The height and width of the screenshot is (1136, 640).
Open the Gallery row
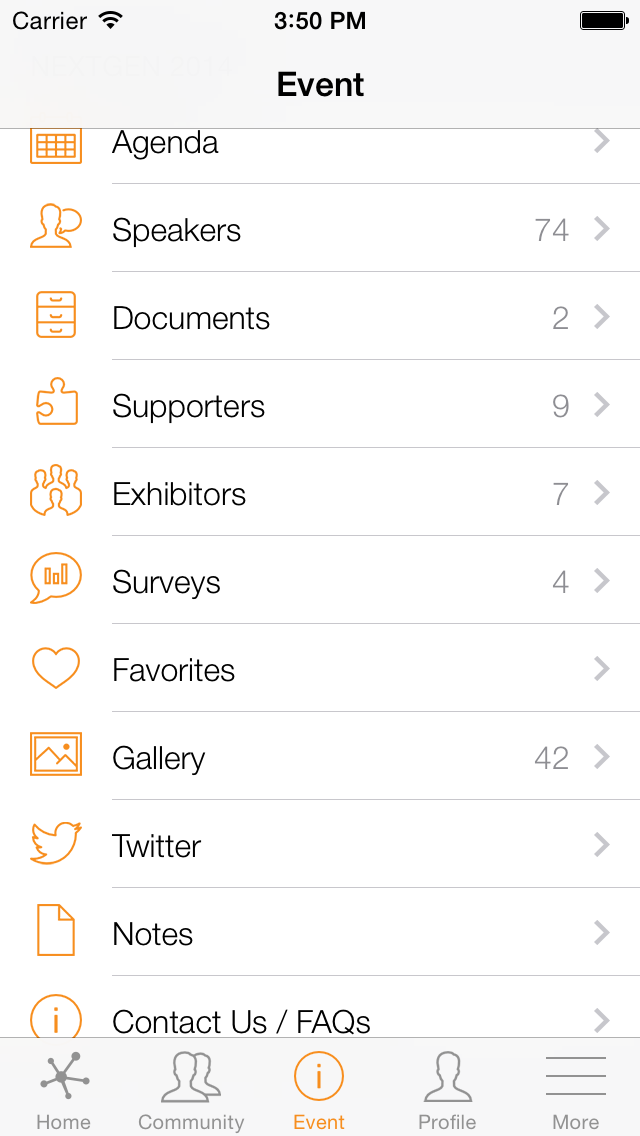point(320,756)
